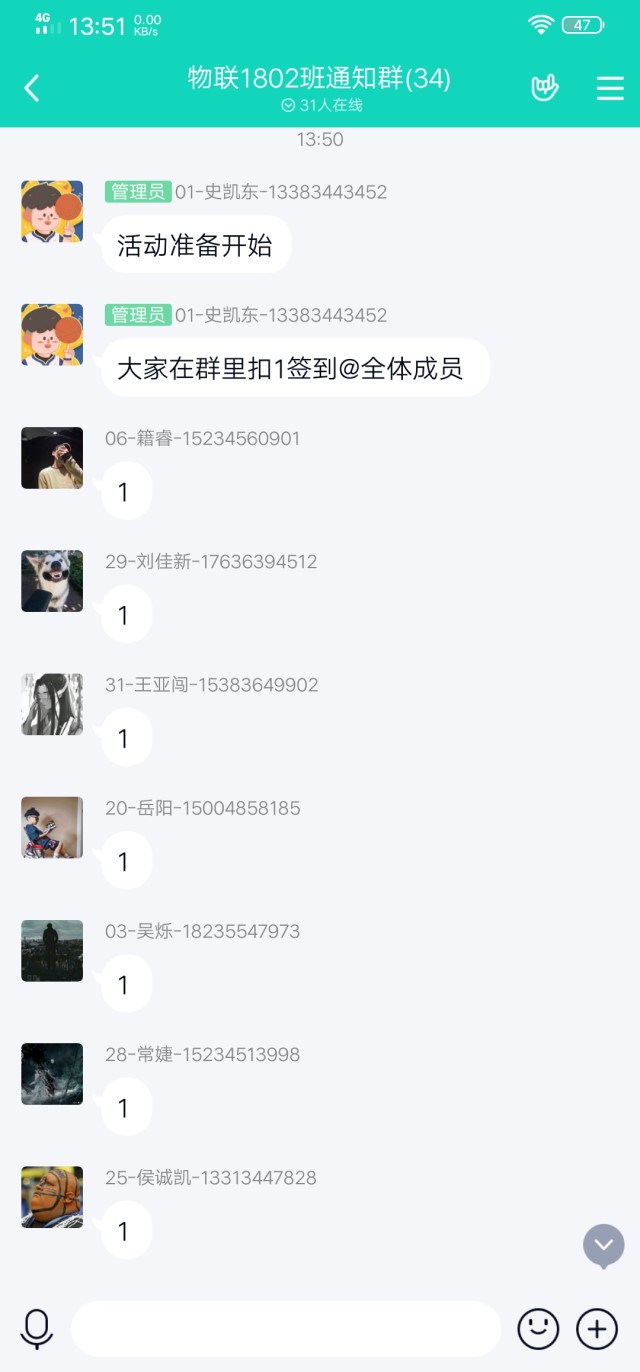The height and width of the screenshot is (1372, 640).
Task: Focus the message input field
Action: click(285, 1329)
